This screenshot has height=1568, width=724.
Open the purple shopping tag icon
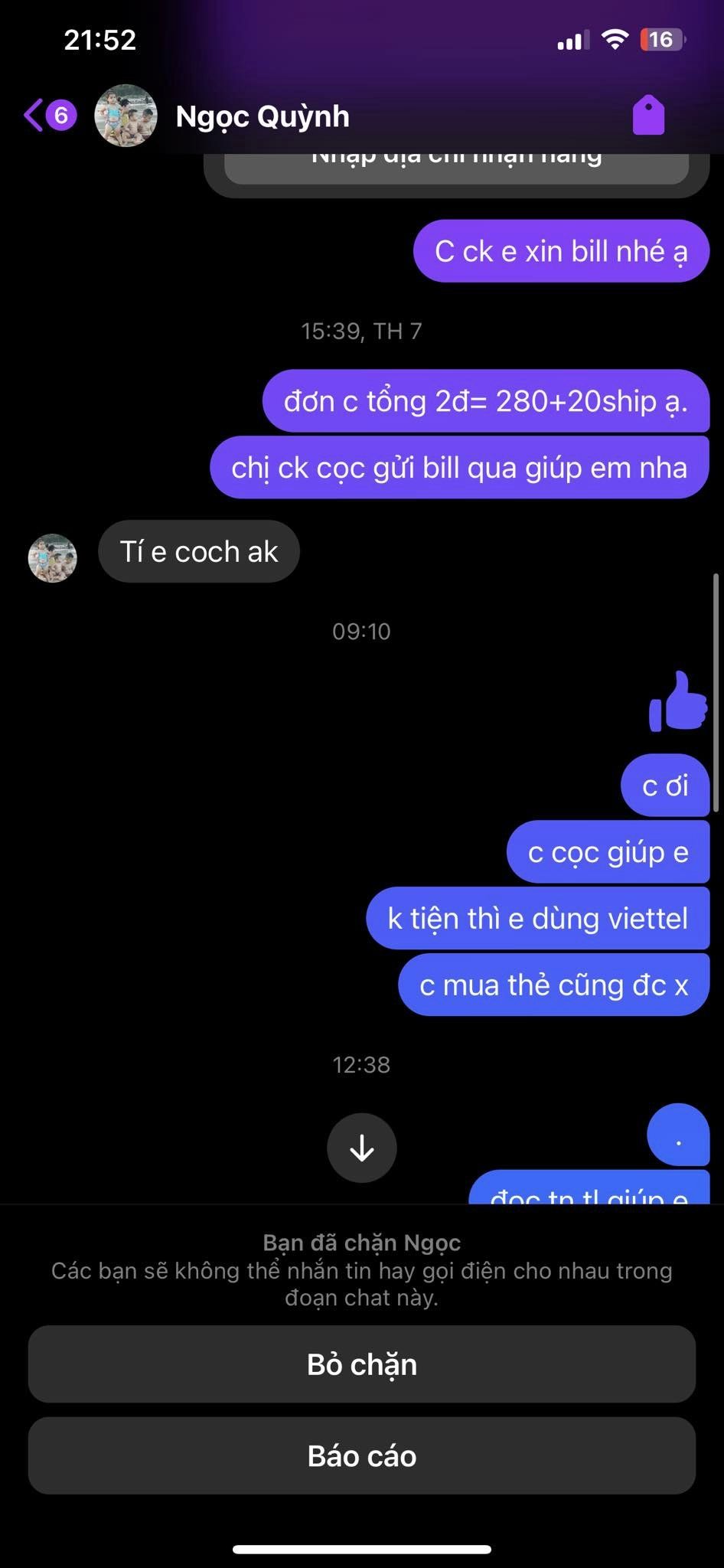pyautogui.click(x=648, y=116)
